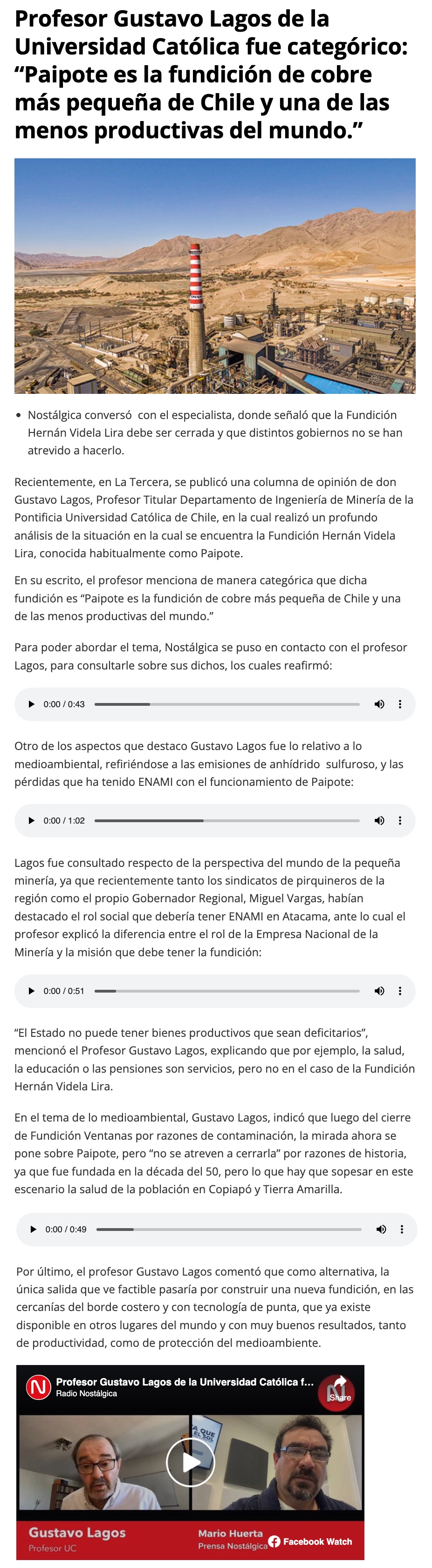Open options menu of 0:51 audio
The height and width of the screenshot is (1568, 432).
pos(400,991)
